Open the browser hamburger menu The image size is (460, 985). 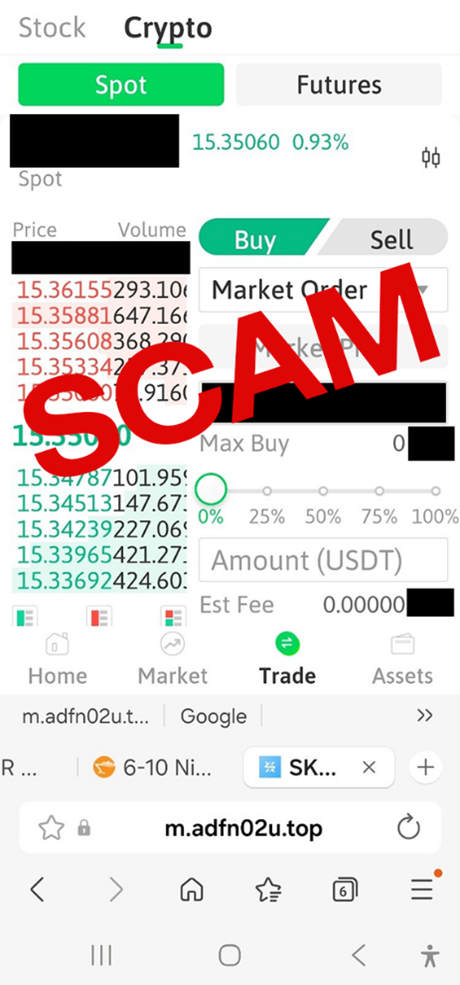click(422, 888)
